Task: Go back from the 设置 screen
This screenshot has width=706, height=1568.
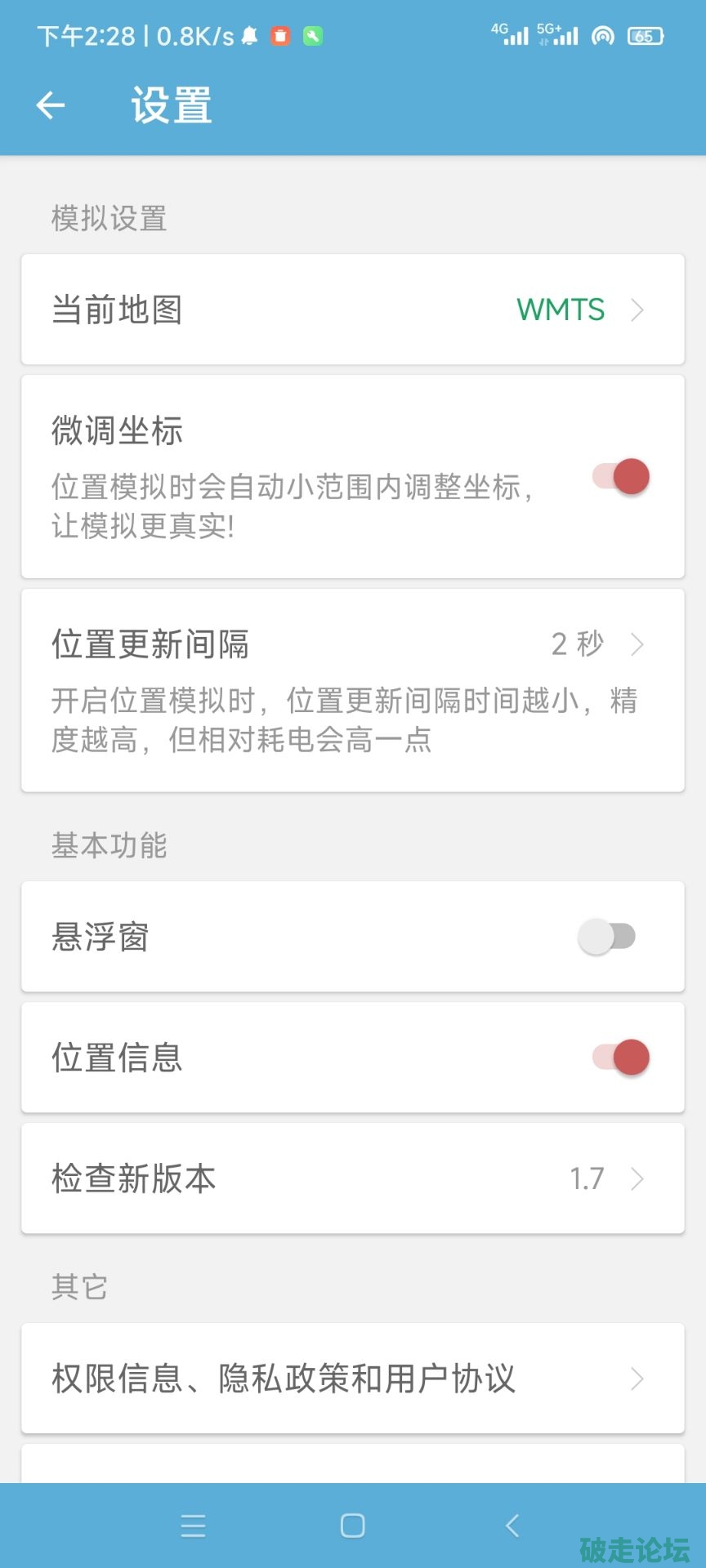Action: point(51,105)
